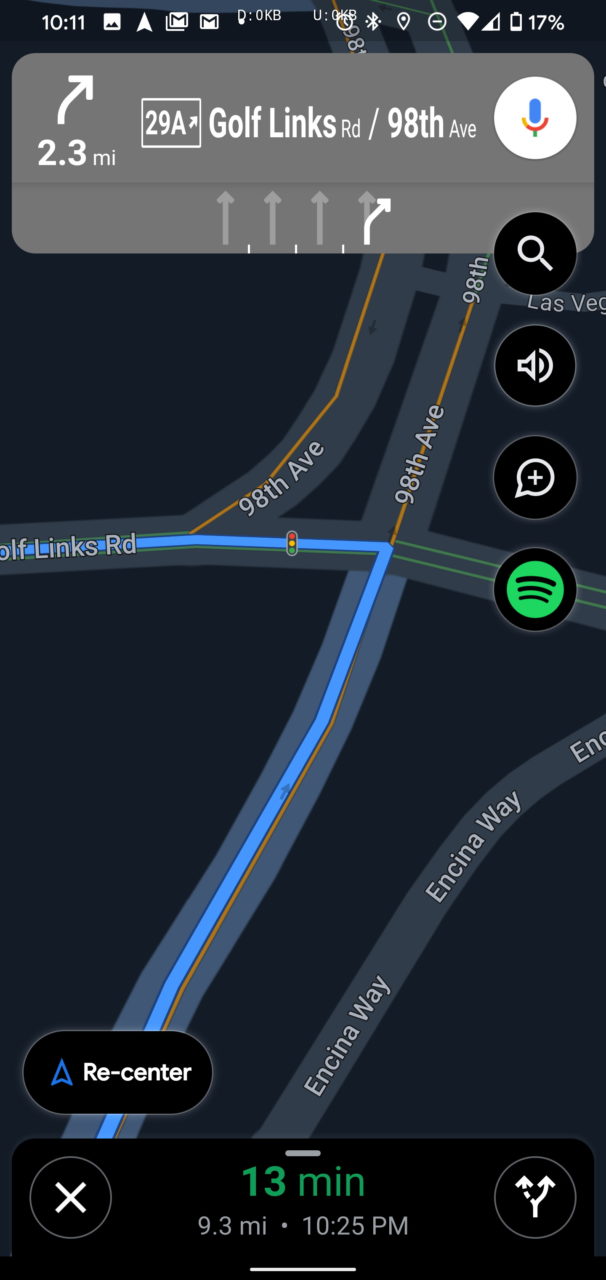Screen dimensions: 606x1280
Task: Open the Spotify media controls
Action: pos(535,590)
